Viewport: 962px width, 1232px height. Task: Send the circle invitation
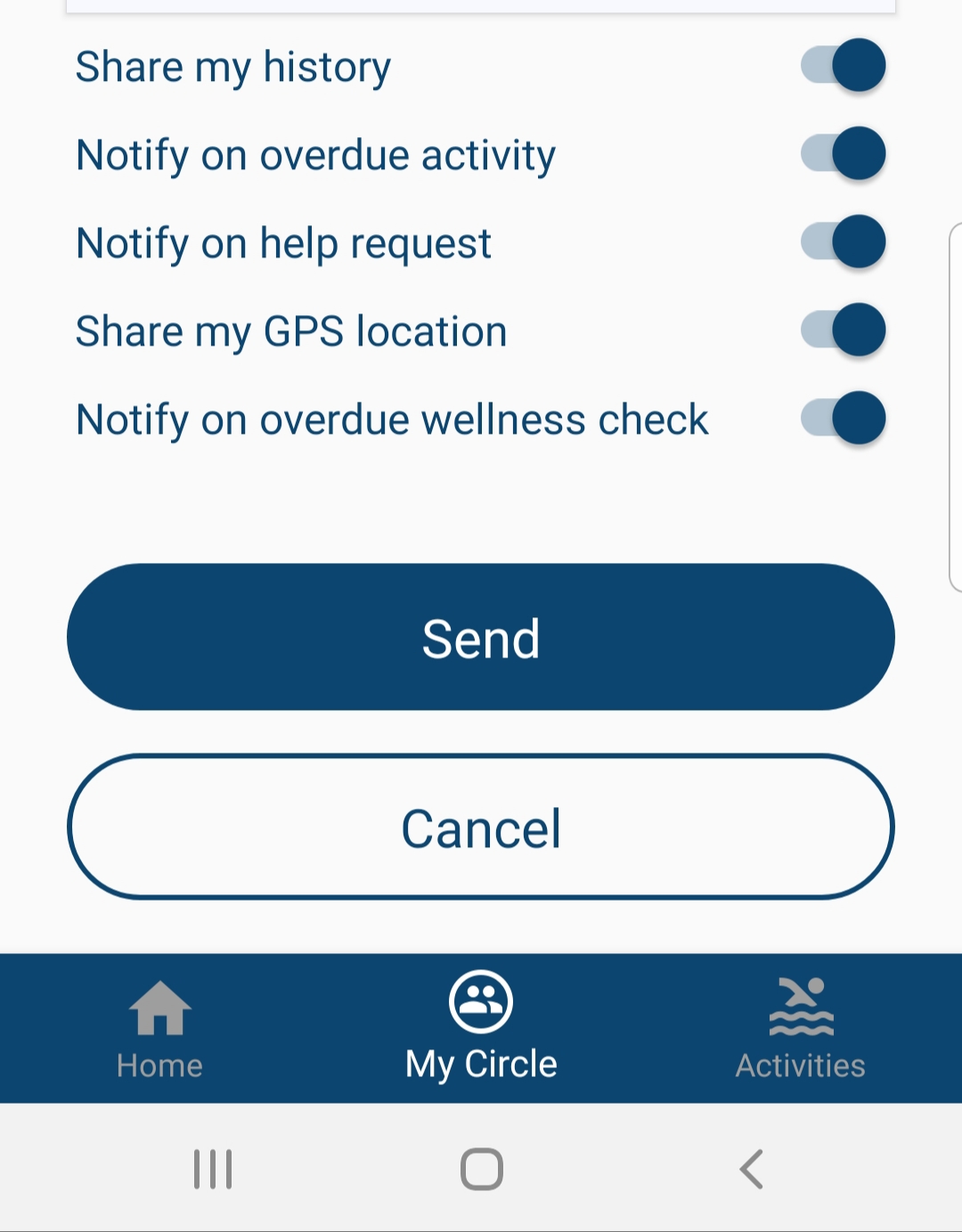coord(481,637)
